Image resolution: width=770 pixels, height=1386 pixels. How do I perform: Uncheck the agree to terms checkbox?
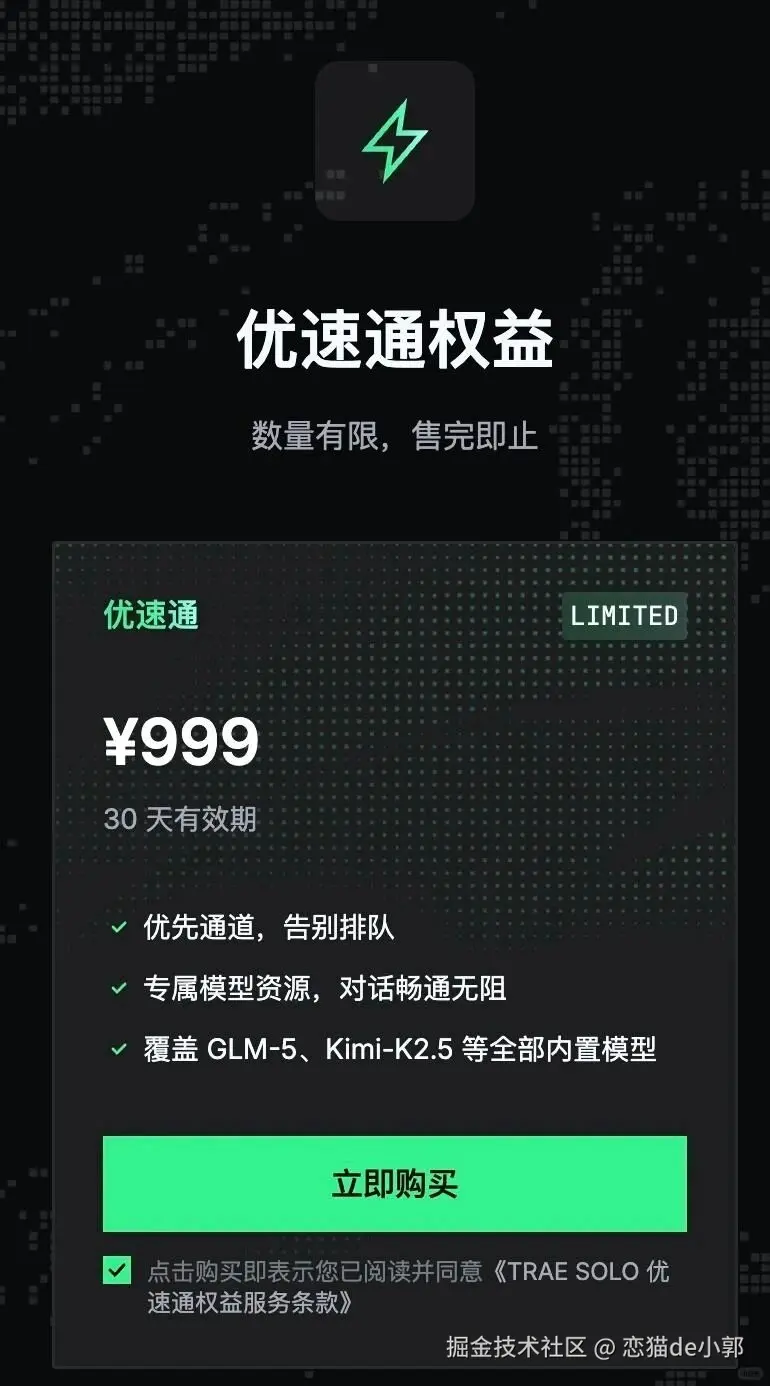tap(117, 1271)
